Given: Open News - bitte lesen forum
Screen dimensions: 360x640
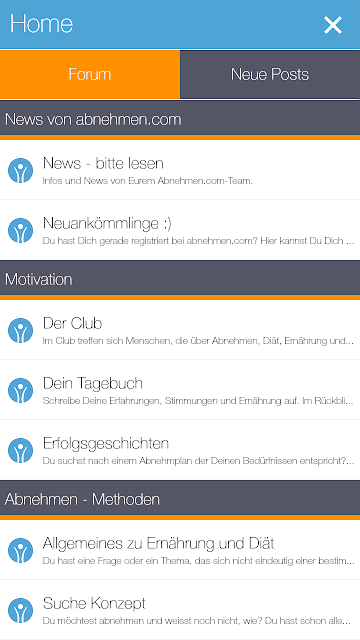Looking at the screenshot, I should point(180,170).
